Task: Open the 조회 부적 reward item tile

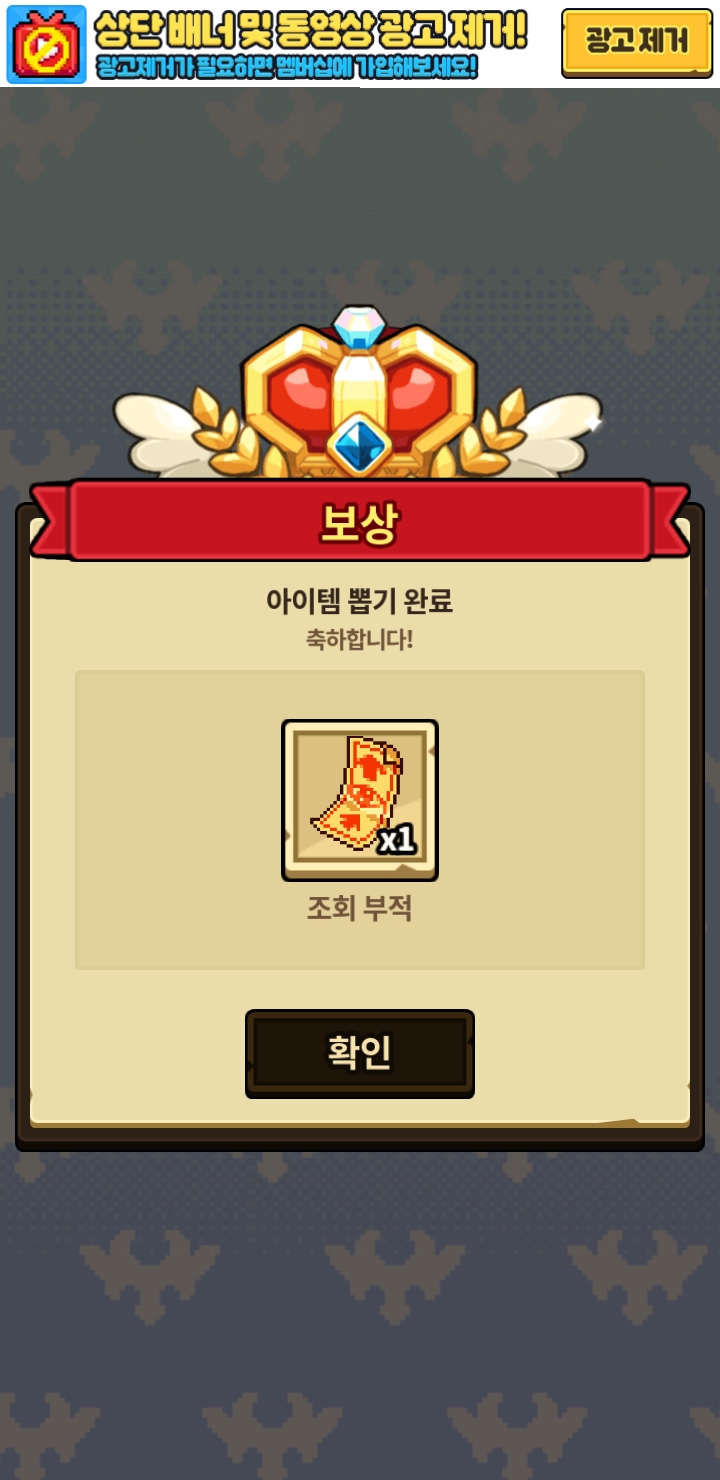Action: tap(360, 800)
